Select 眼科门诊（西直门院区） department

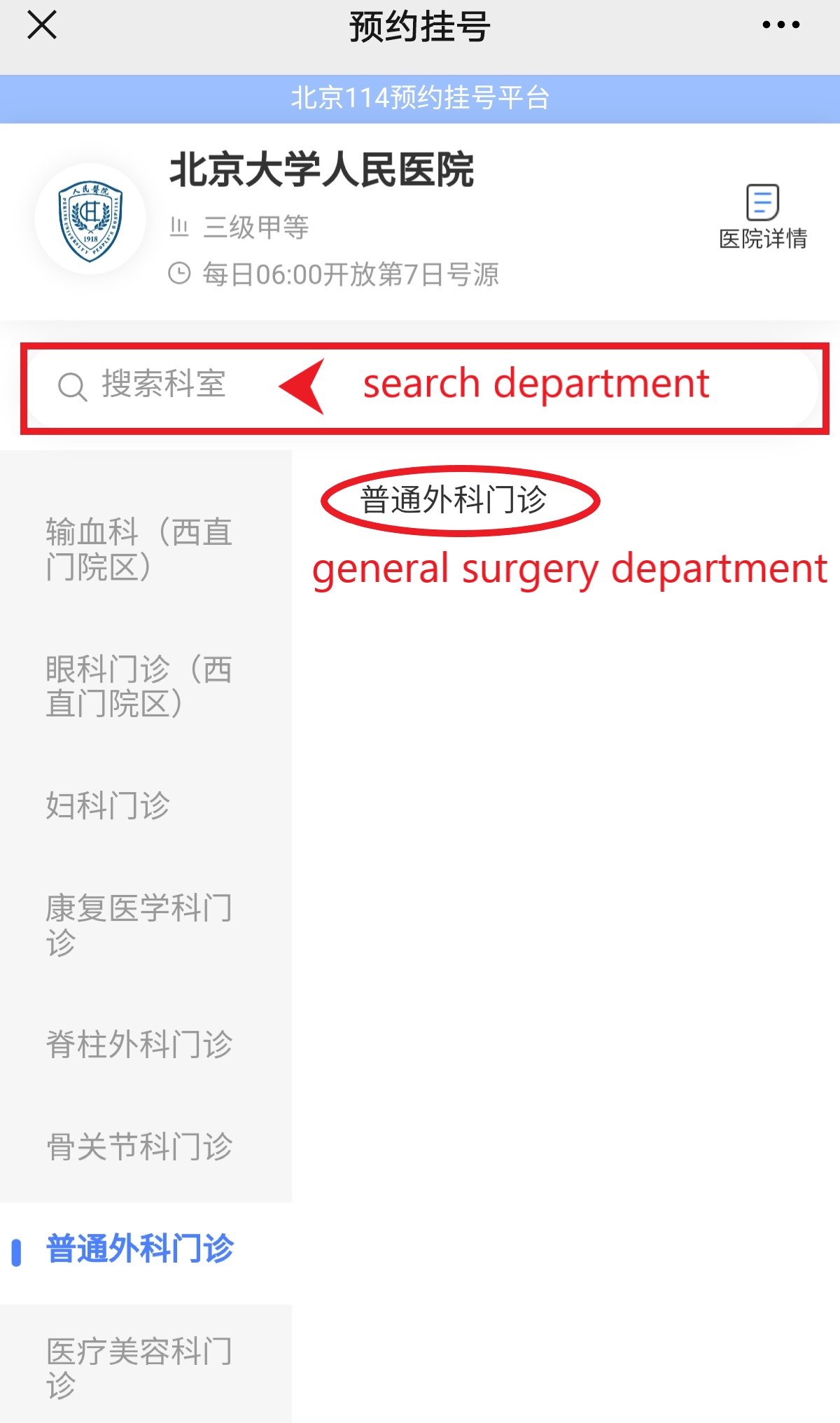click(x=139, y=686)
